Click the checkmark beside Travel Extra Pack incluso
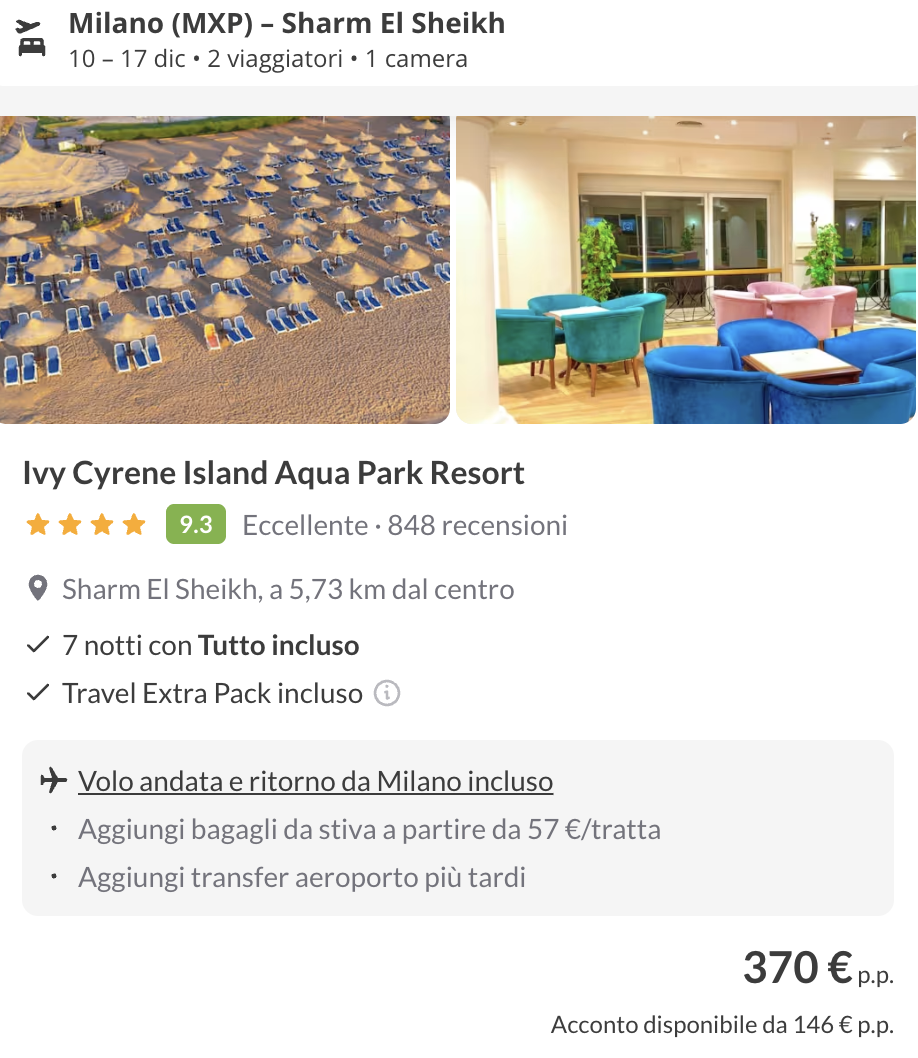This screenshot has width=918, height=1058. pyautogui.click(x=37, y=692)
